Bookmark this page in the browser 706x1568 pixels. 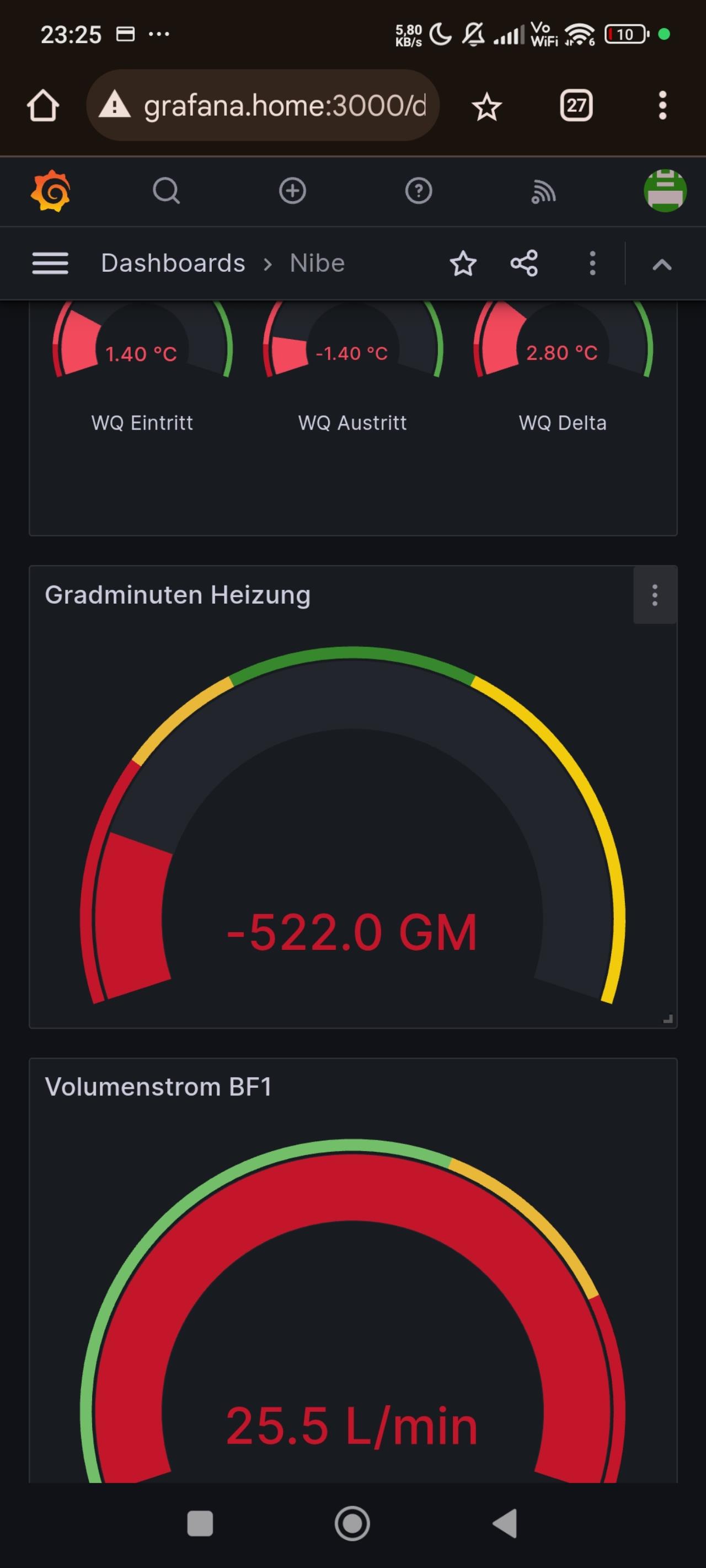(486, 107)
